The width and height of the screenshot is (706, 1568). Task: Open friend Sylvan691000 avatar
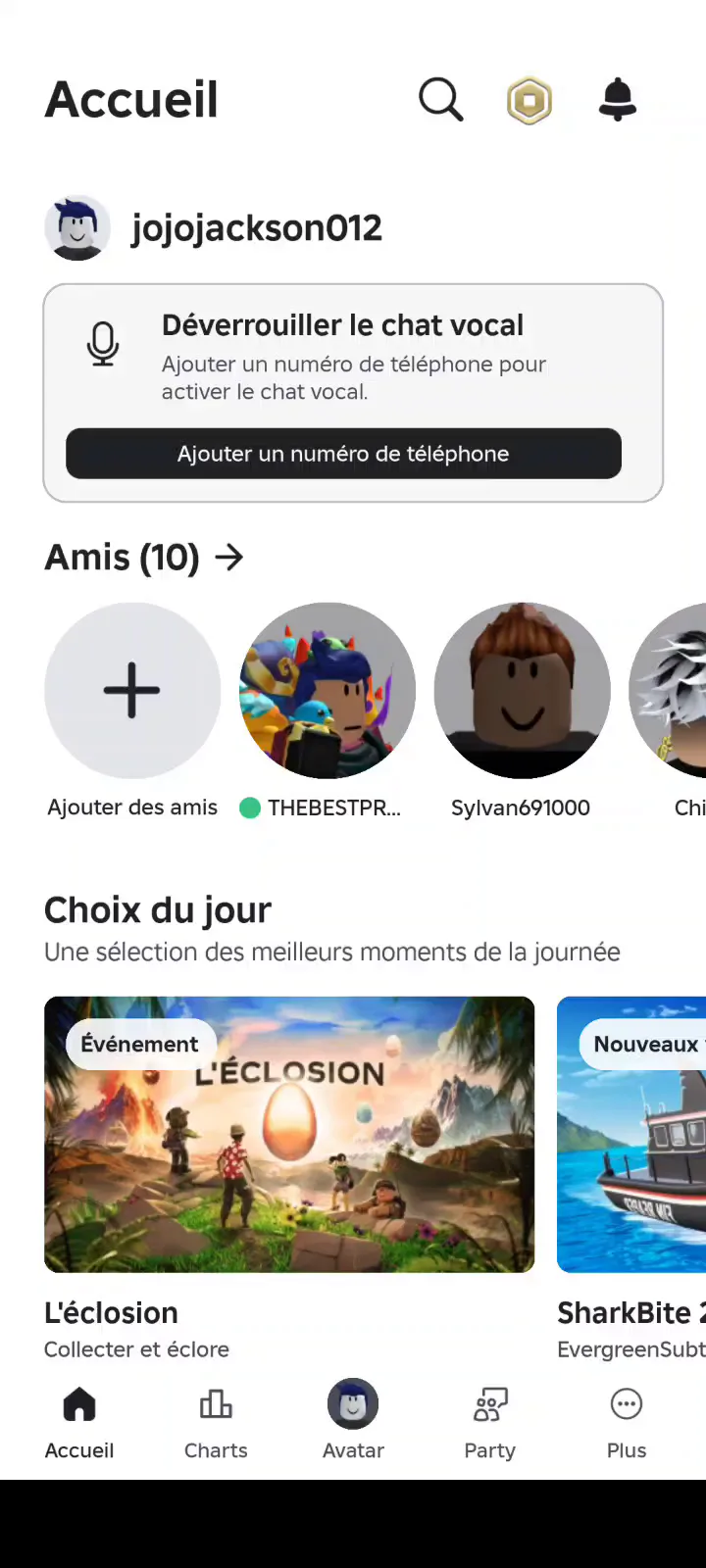click(x=522, y=691)
